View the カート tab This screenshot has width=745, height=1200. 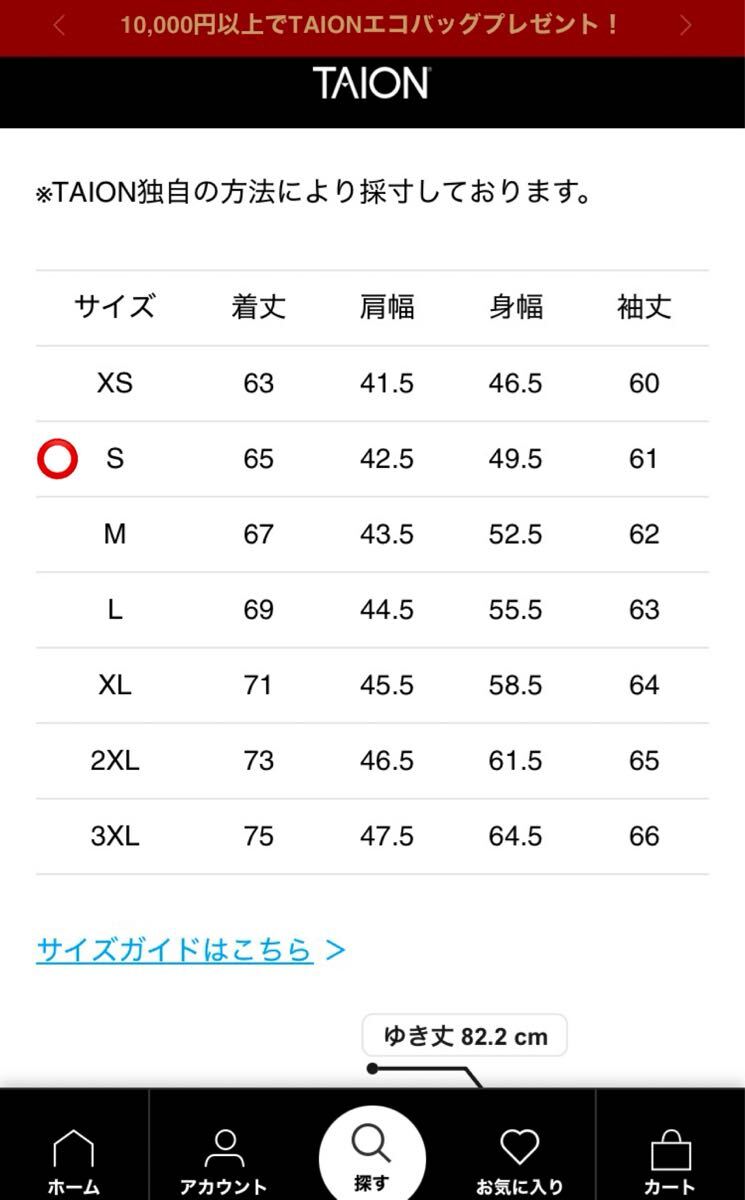point(670,1160)
